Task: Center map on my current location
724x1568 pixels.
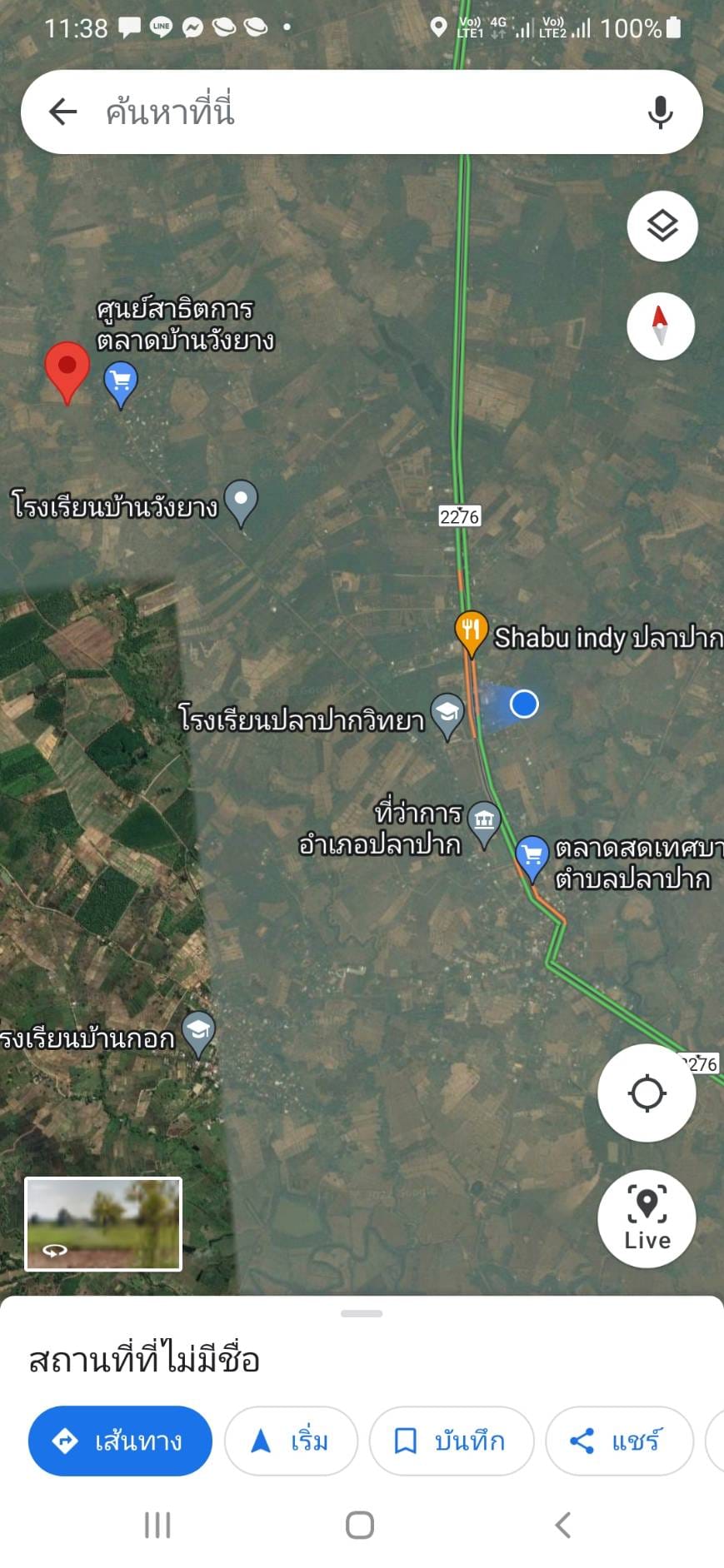Action: tap(647, 1093)
